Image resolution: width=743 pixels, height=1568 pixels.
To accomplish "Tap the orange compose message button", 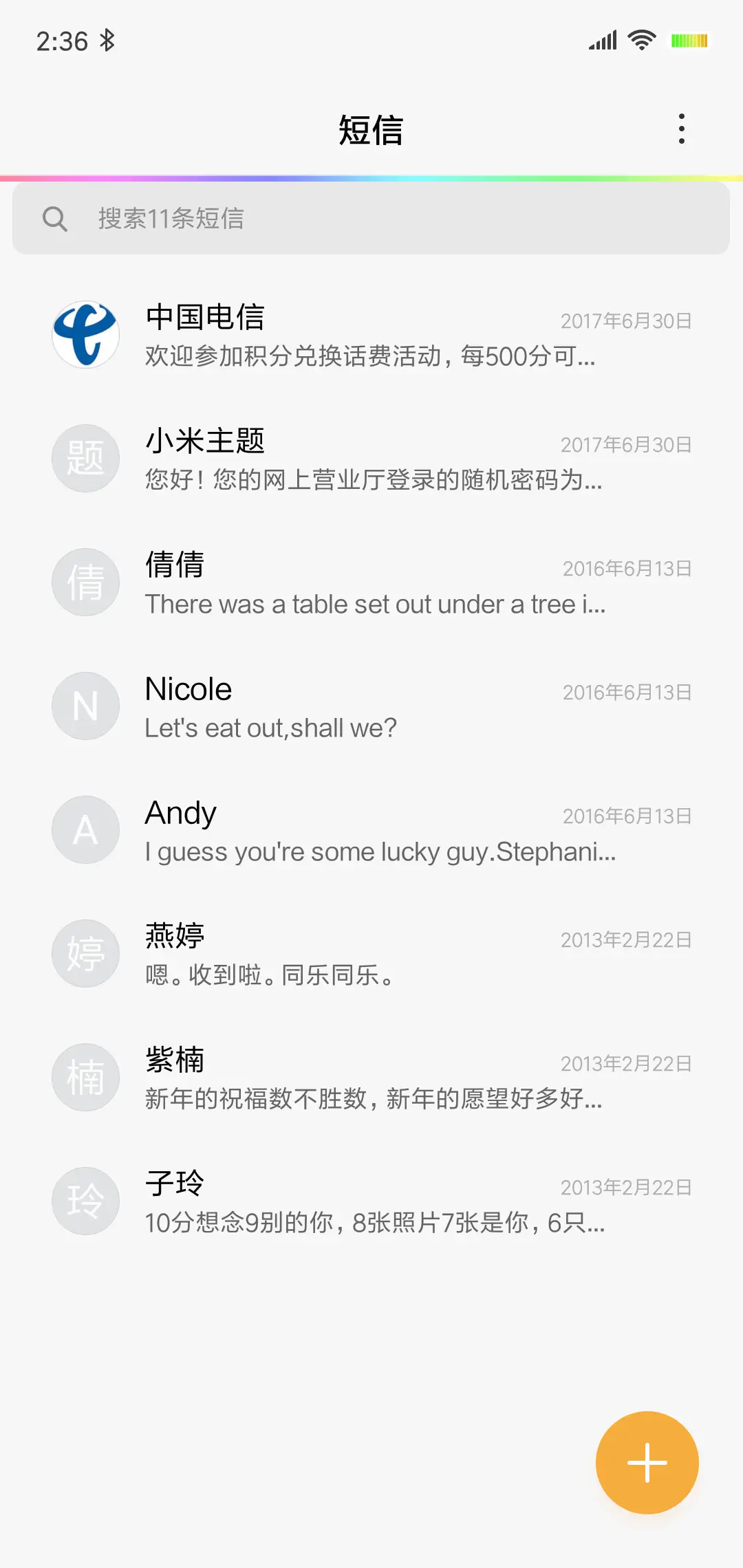I will pyautogui.click(x=647, y=1462).
